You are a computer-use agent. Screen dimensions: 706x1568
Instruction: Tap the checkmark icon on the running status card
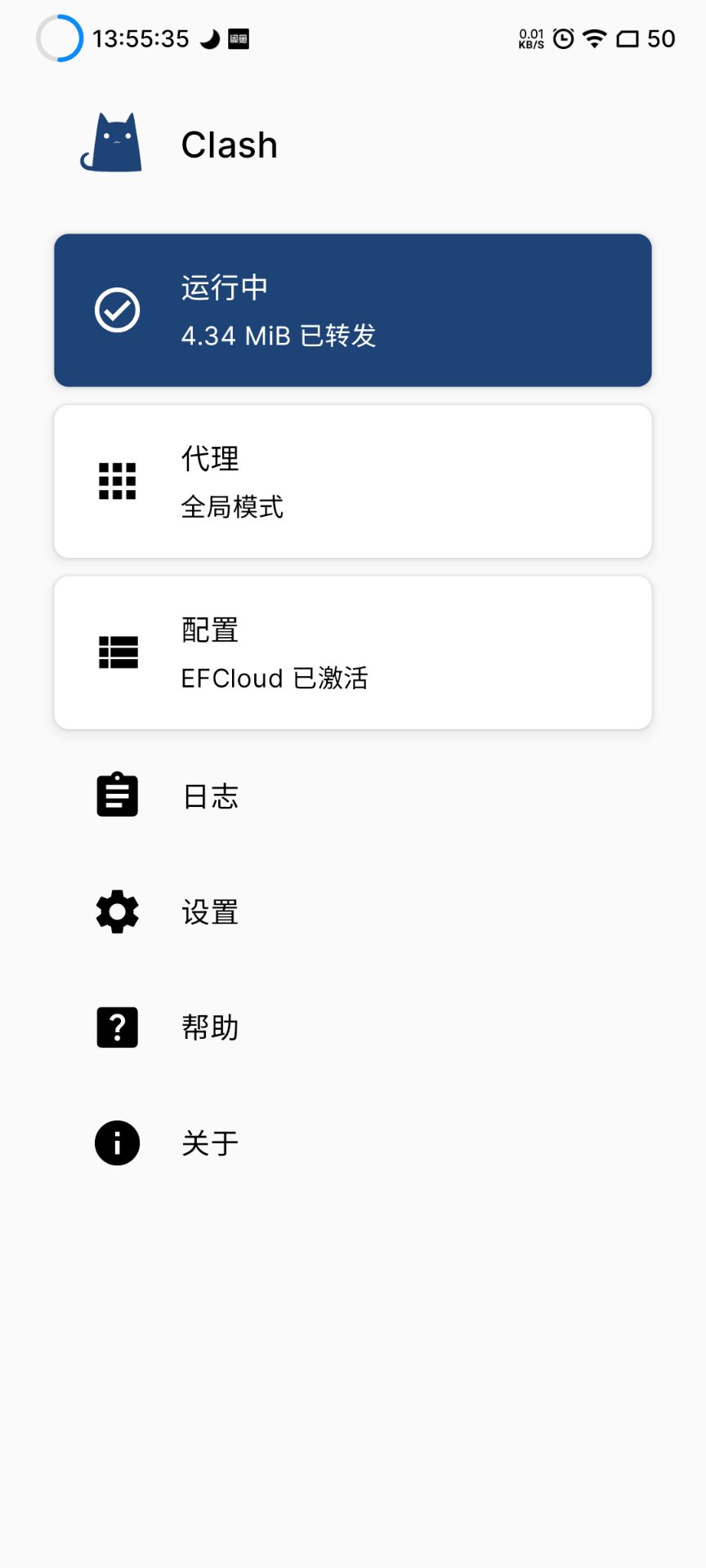(117, 309)
